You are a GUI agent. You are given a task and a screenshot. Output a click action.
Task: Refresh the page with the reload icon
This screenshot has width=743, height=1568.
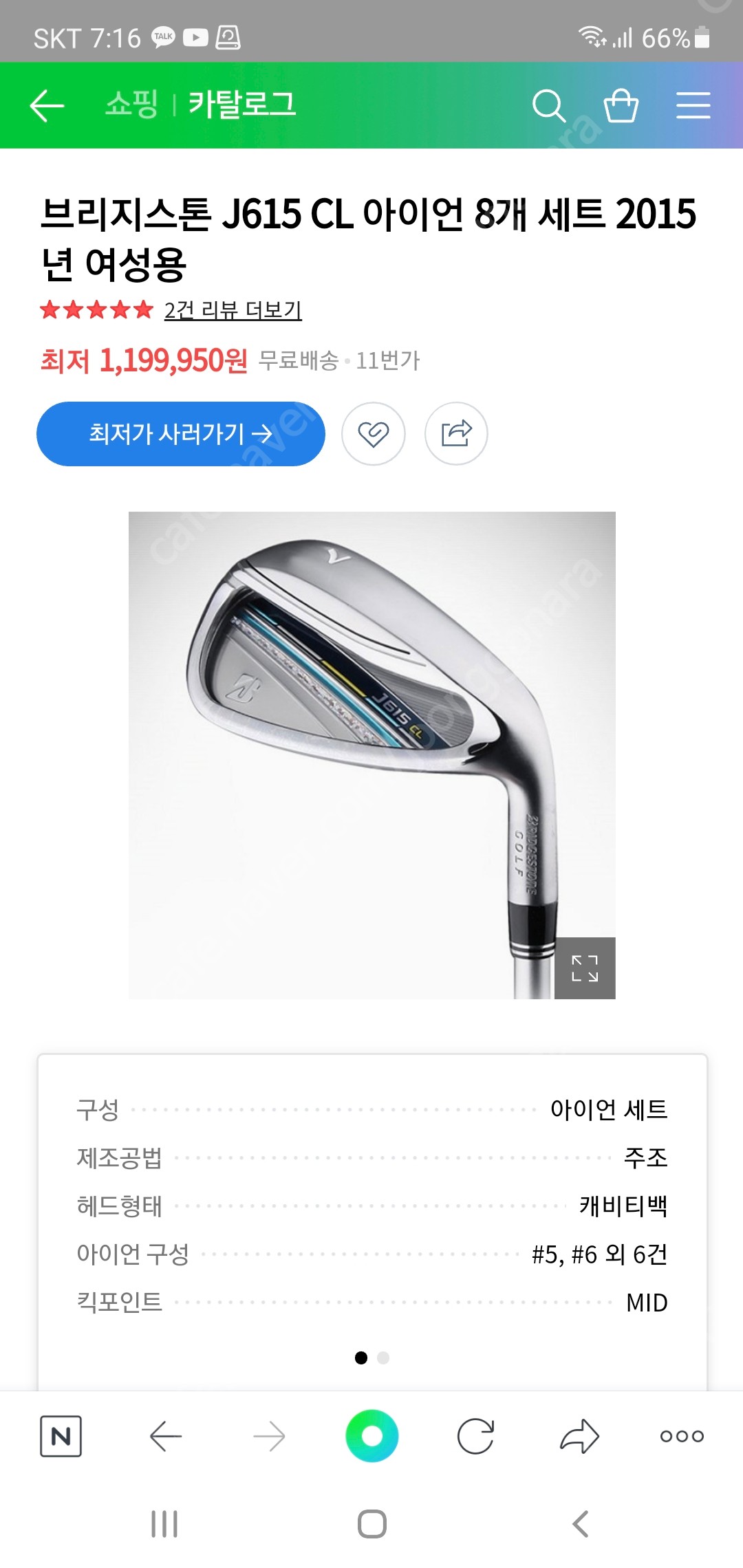pyautogui.click(x=477, y=1436)
